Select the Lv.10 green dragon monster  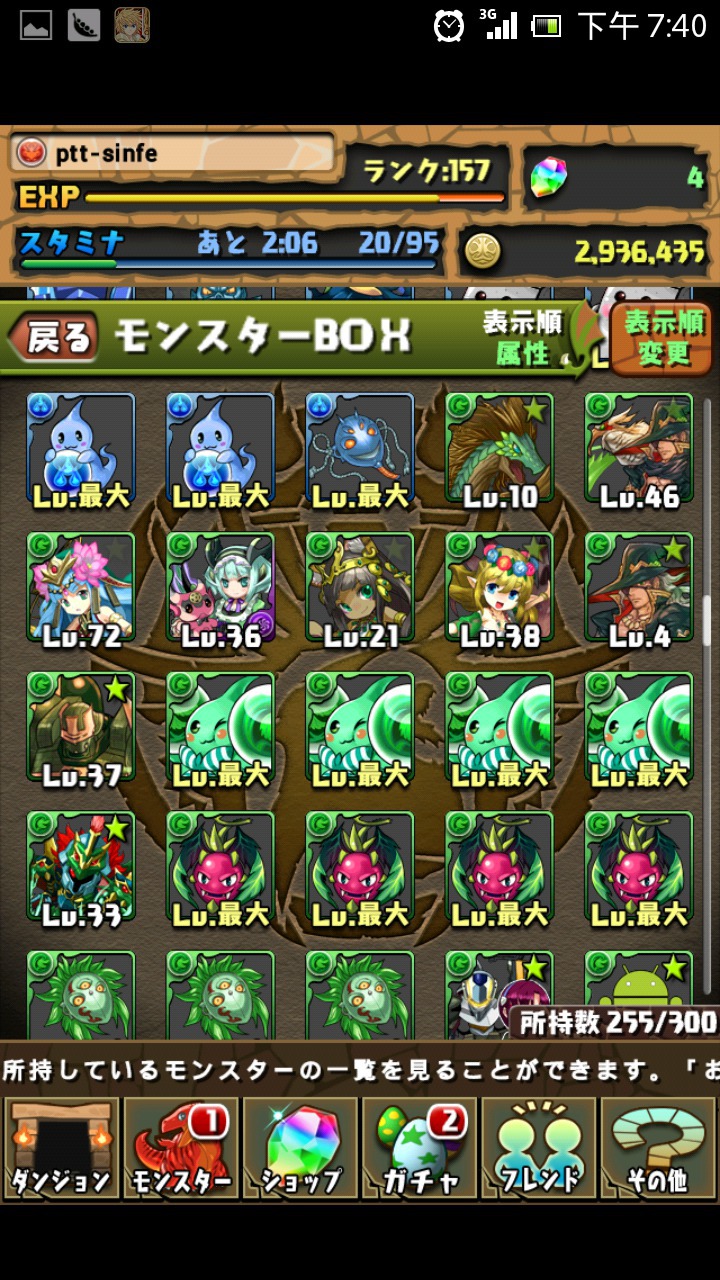pos(499,448)
